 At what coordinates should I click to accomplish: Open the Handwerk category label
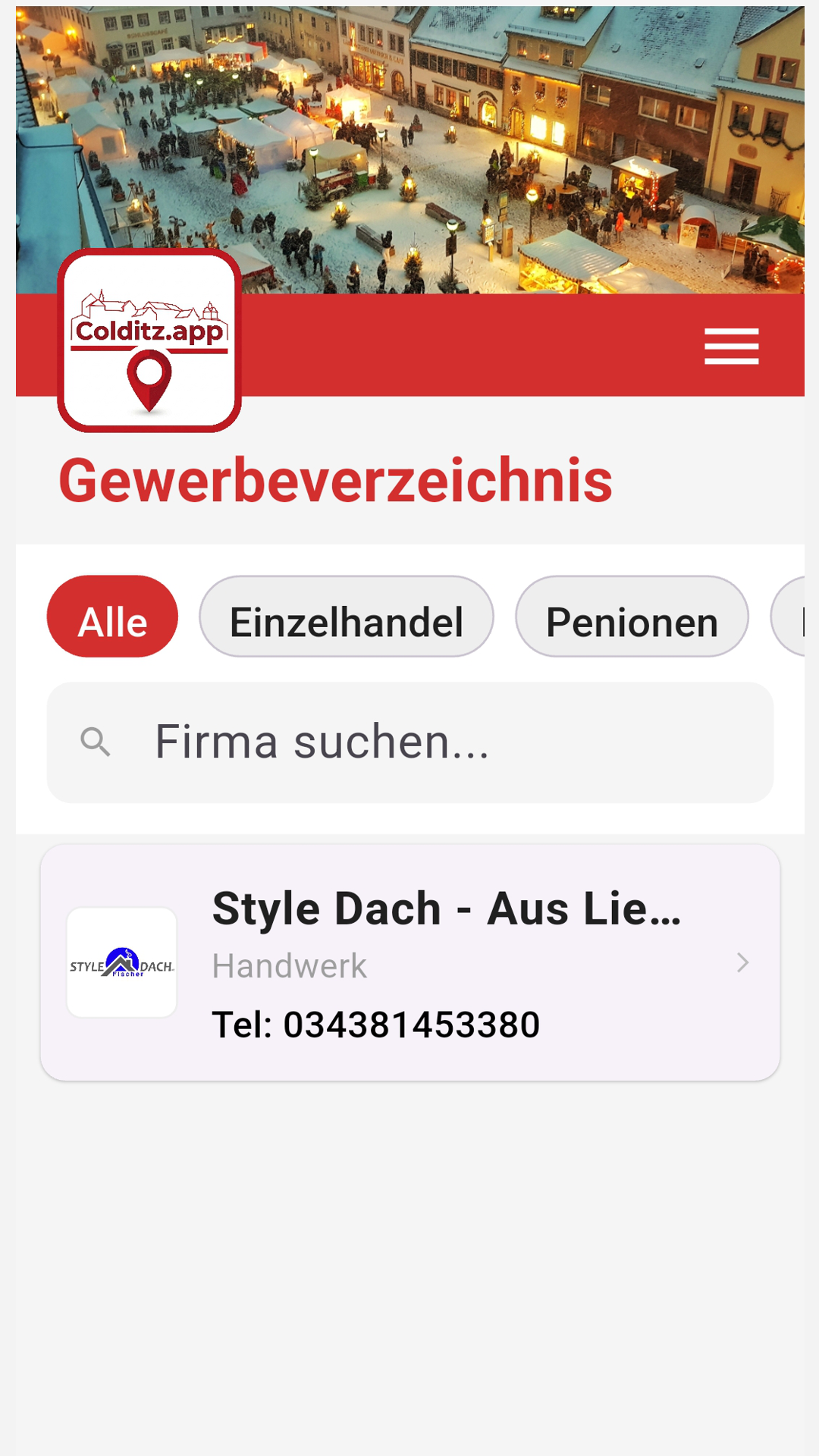click(290, 965)
